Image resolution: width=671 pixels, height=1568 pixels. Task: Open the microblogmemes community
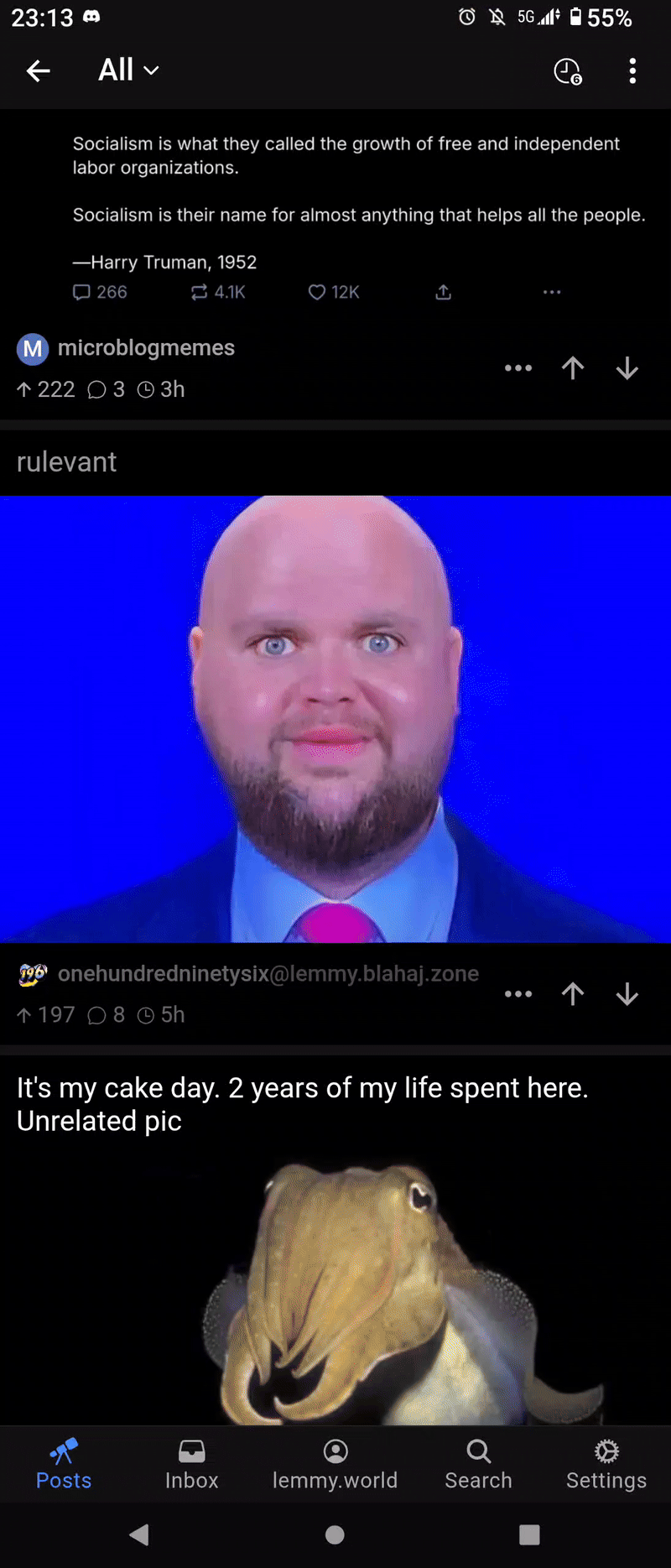point(145,348)
